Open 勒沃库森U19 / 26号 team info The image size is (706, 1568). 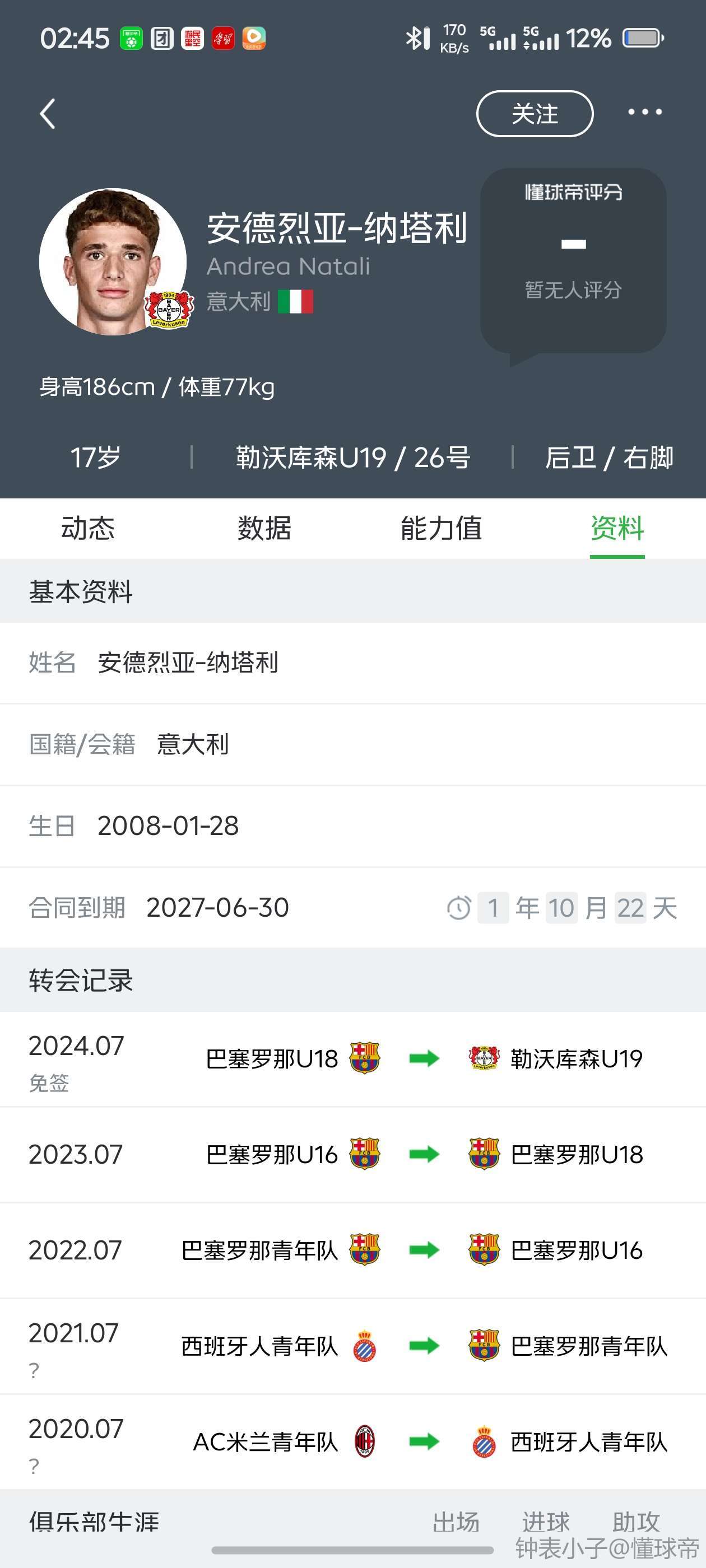(352, 458)
